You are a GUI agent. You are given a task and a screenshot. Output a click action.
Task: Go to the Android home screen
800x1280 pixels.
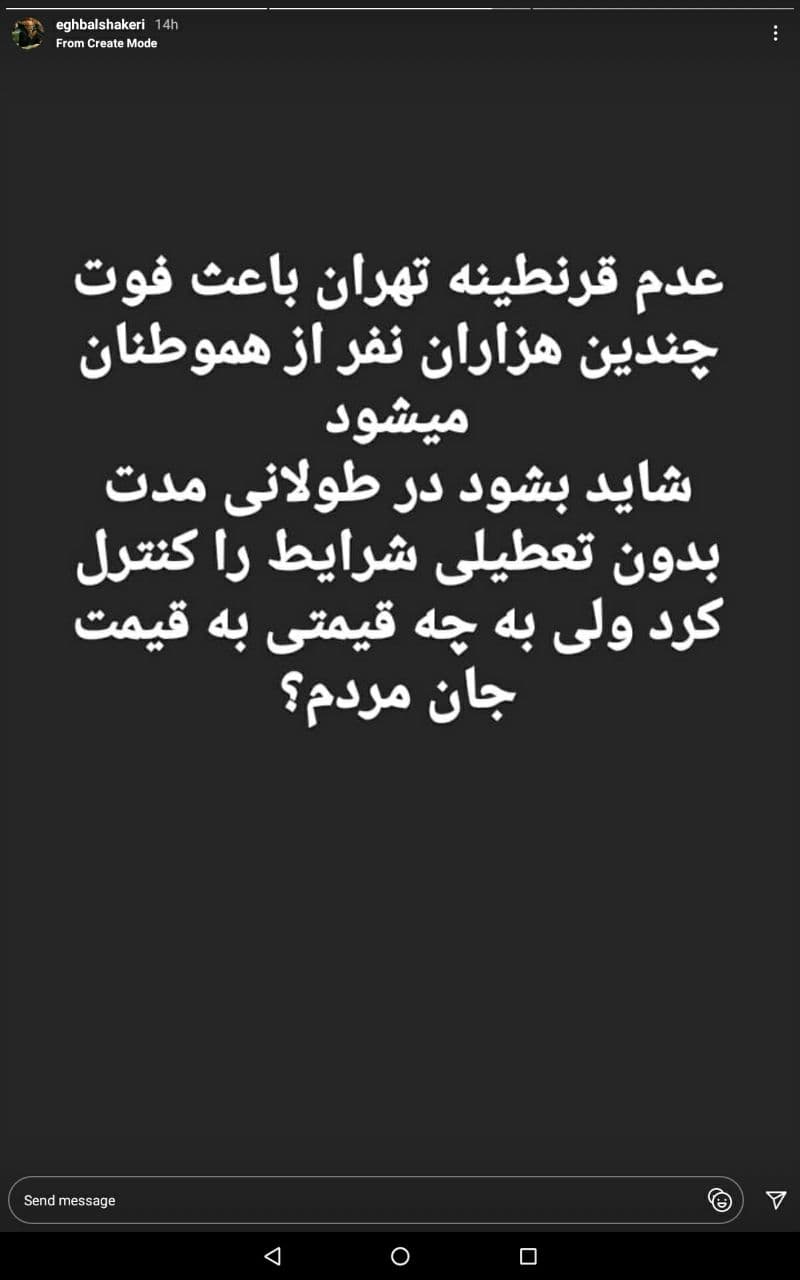[x=400, y=1256]
